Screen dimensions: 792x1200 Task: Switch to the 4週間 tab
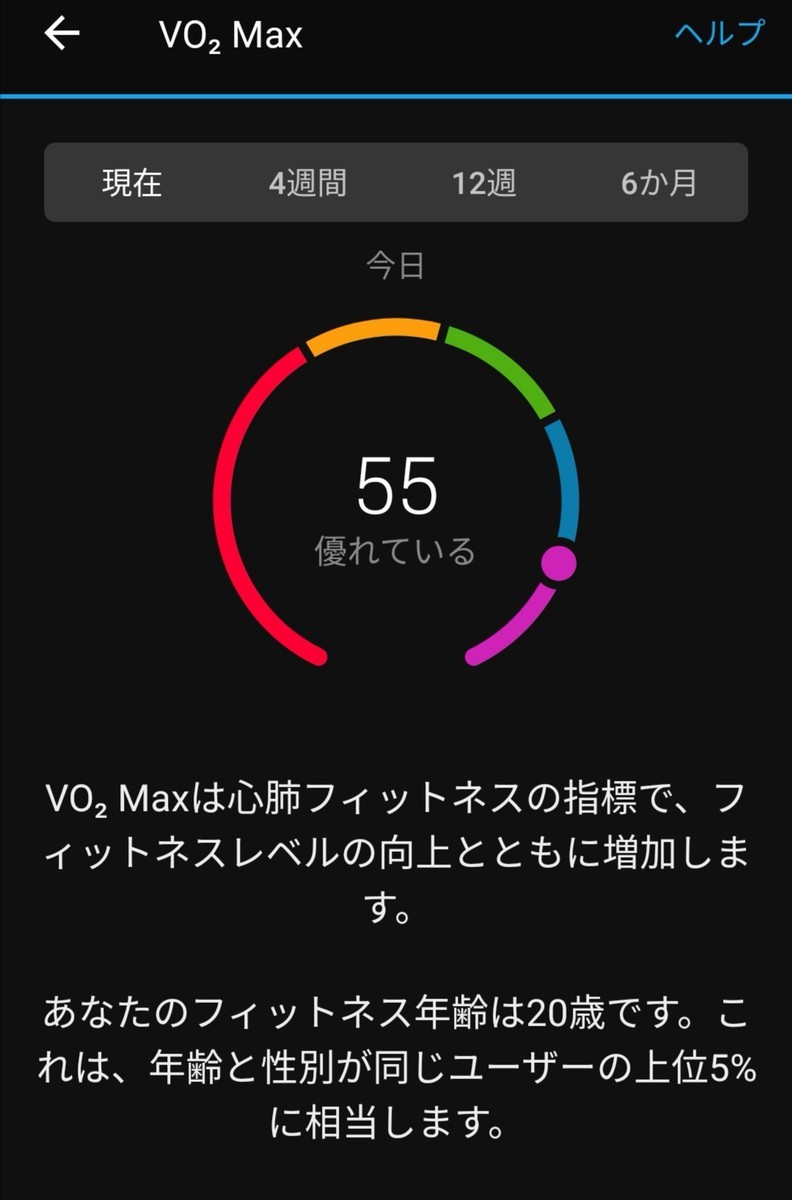(307, 183)
